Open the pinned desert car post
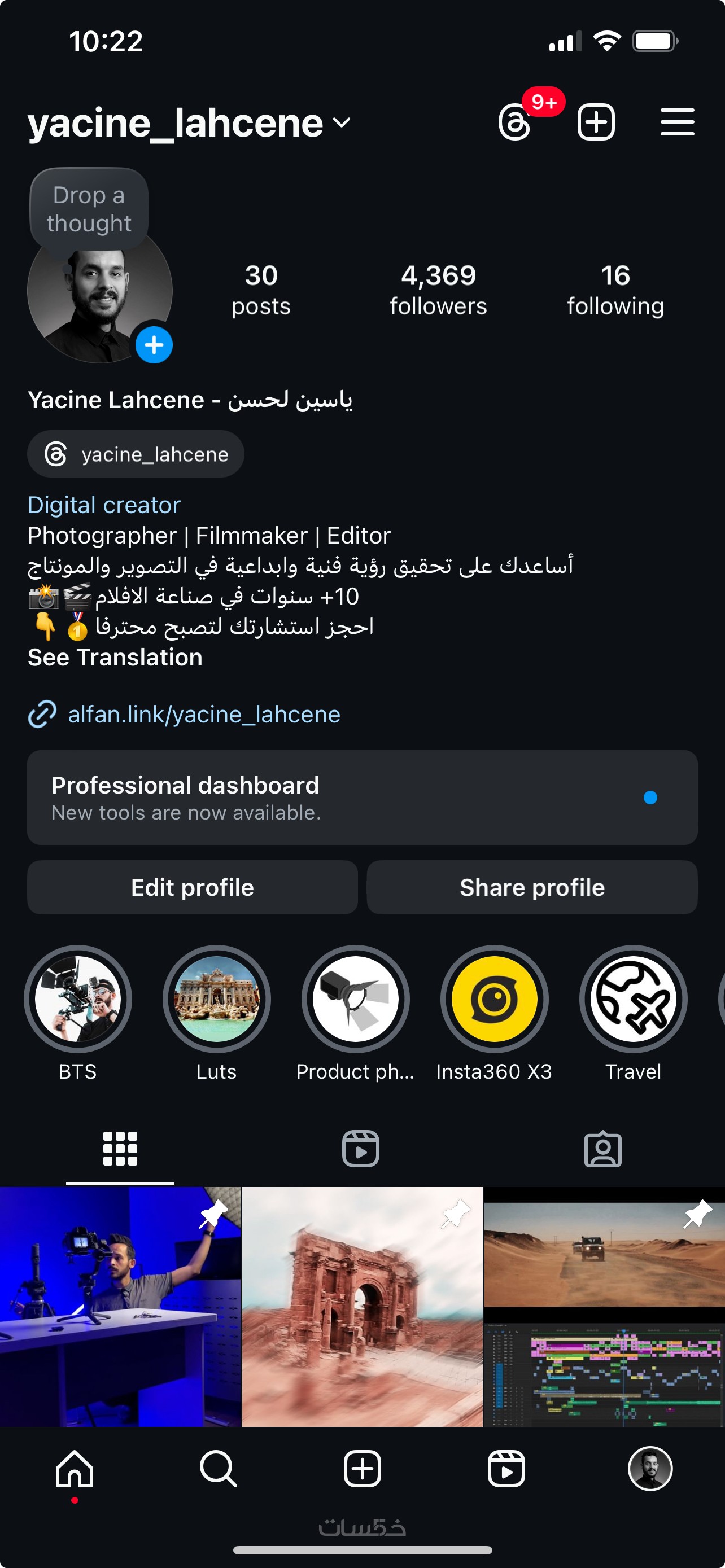The image size is (725, 1568). 604,1306
